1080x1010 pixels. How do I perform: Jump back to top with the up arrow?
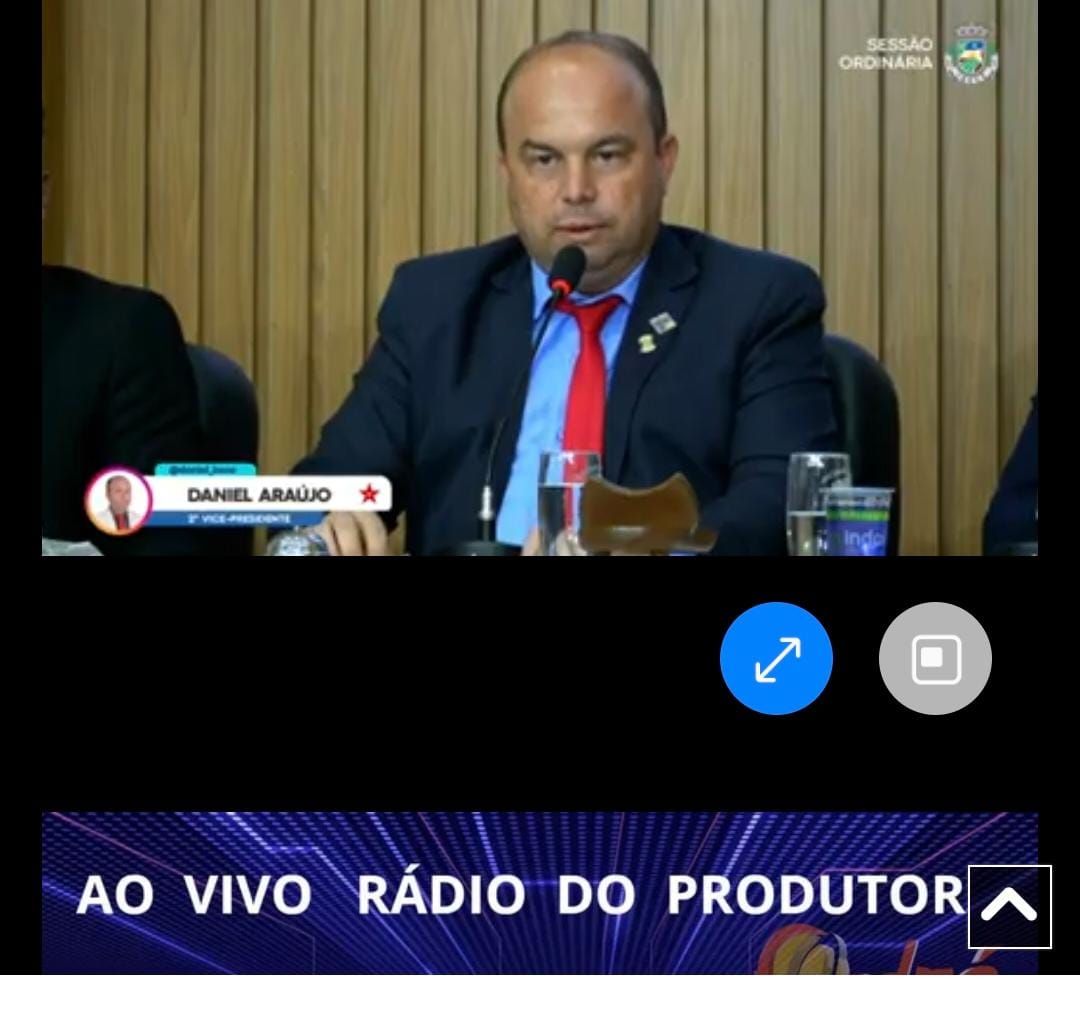1009,906
